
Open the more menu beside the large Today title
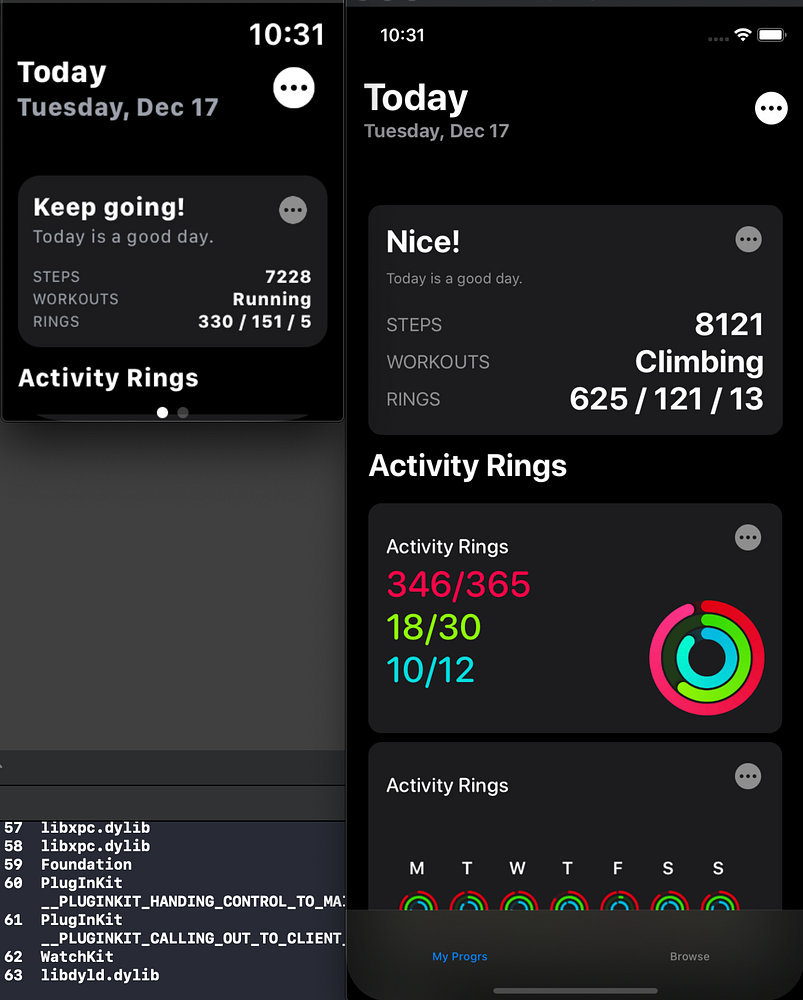coord(771,108)
